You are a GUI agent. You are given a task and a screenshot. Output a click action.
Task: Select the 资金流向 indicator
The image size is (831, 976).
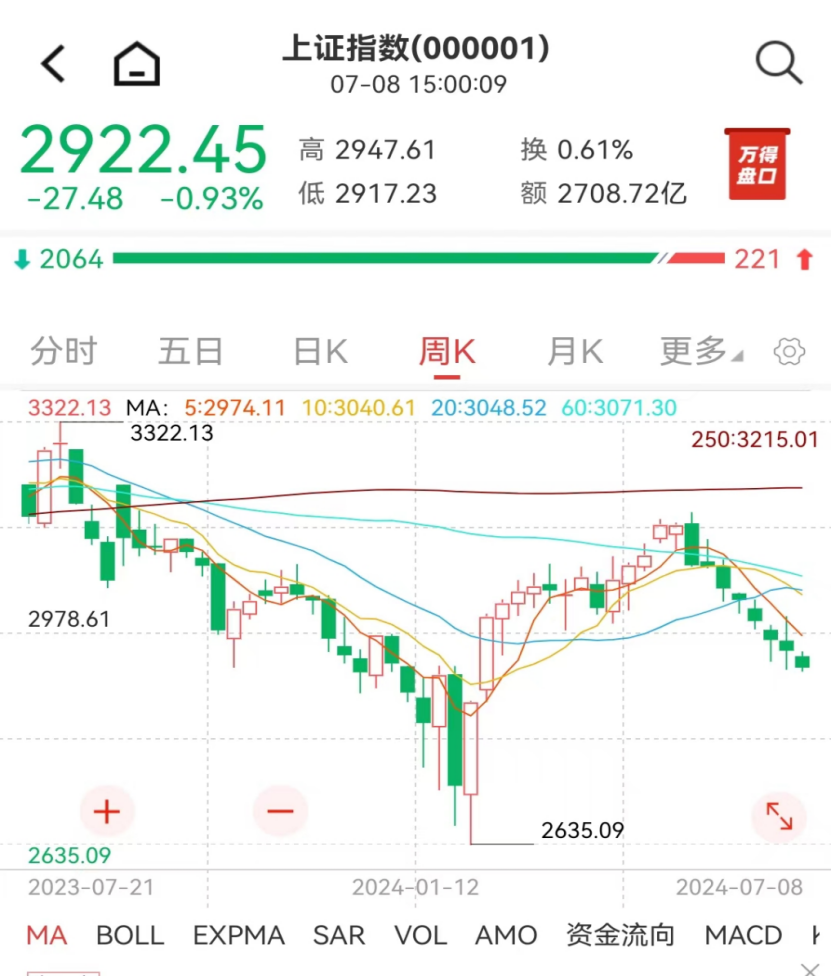click(621, 935)
